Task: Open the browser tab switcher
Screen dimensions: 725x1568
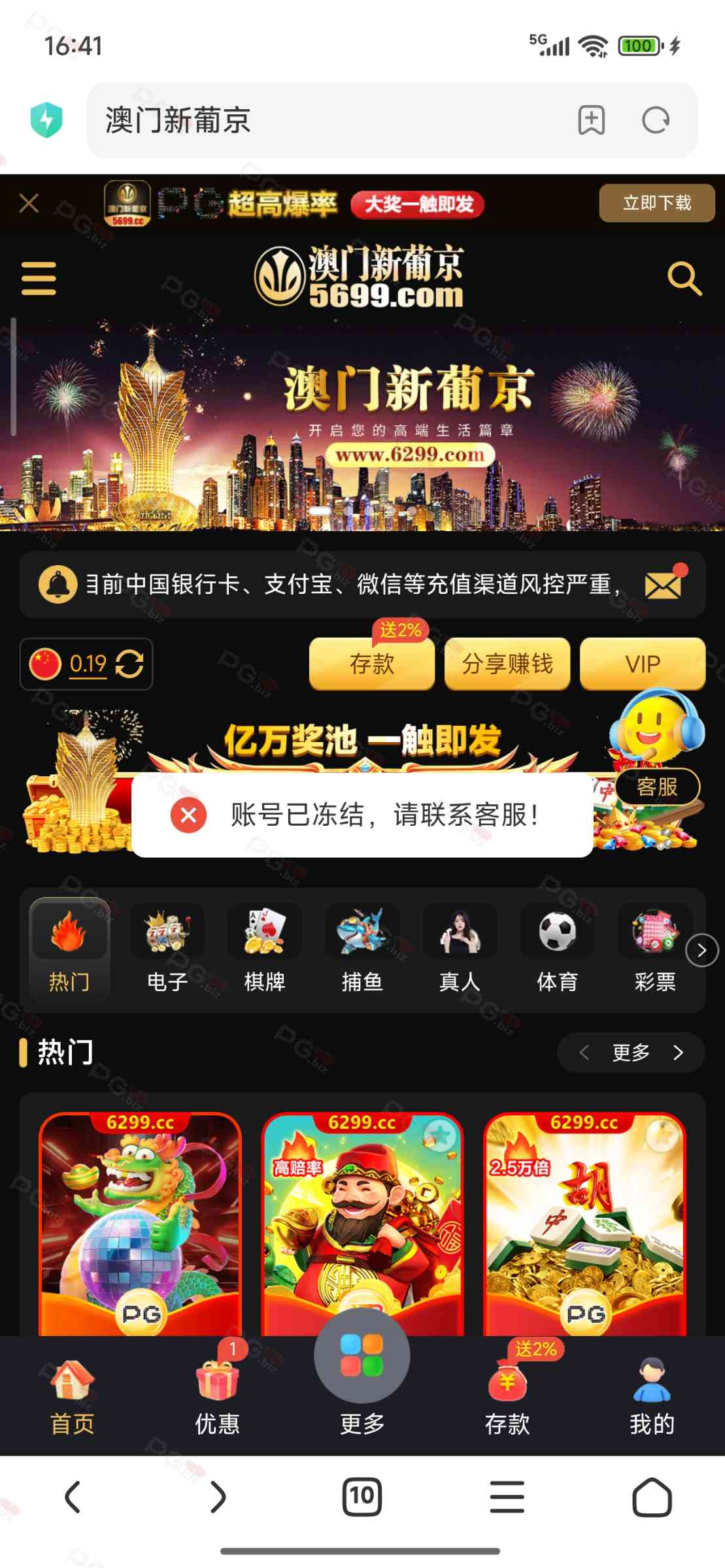Action: coord(362,1496)
